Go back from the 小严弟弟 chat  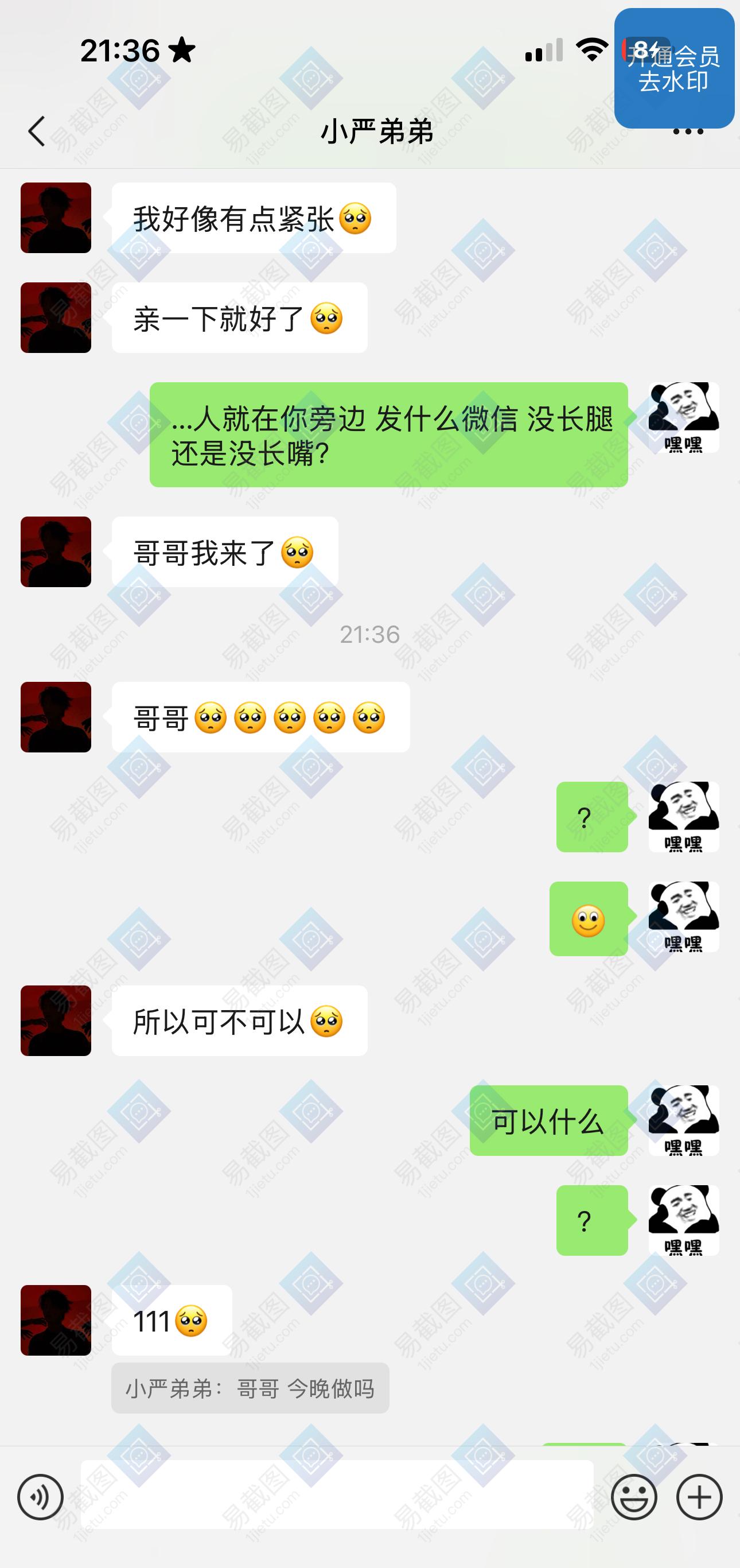pyautogui.click(x=37, y=131)
